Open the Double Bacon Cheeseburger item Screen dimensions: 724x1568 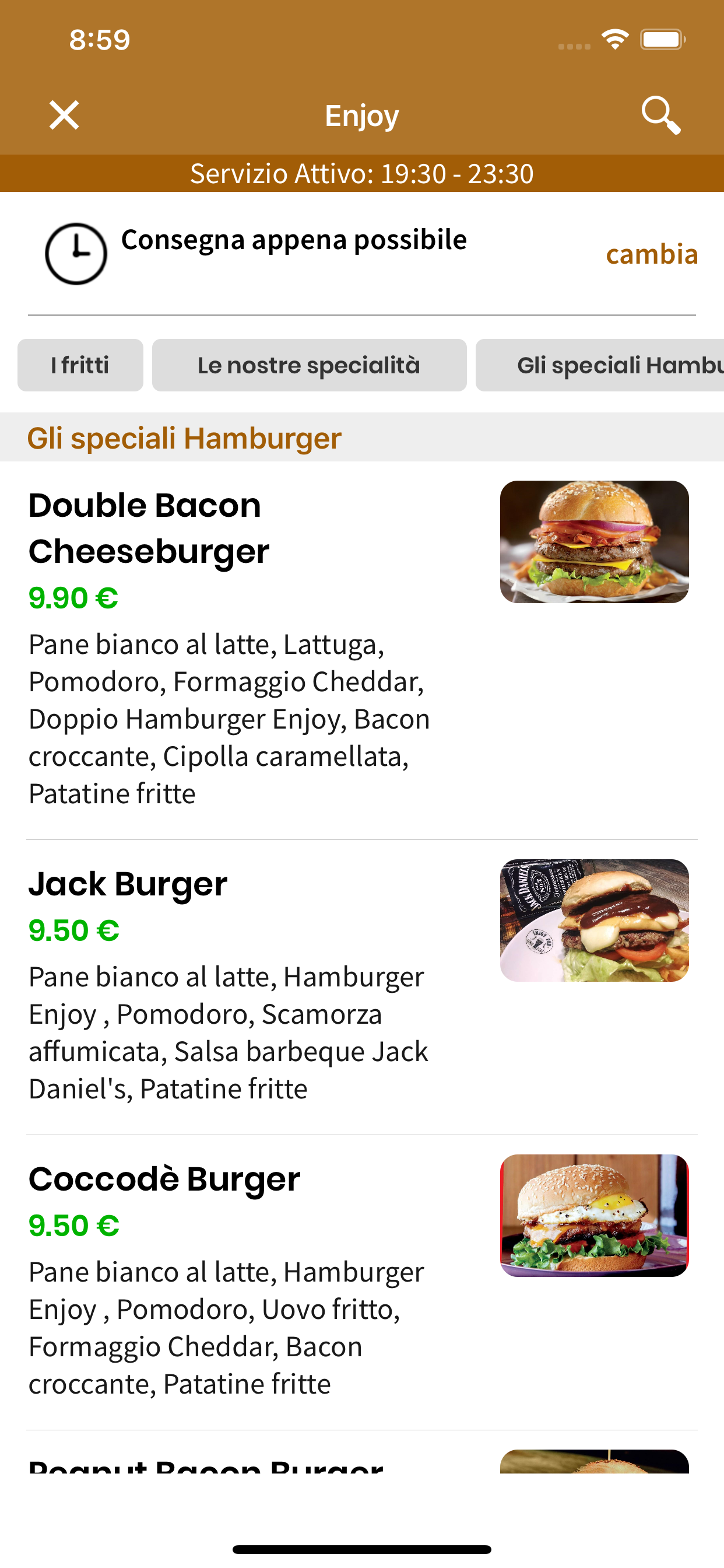pos(362,650)
